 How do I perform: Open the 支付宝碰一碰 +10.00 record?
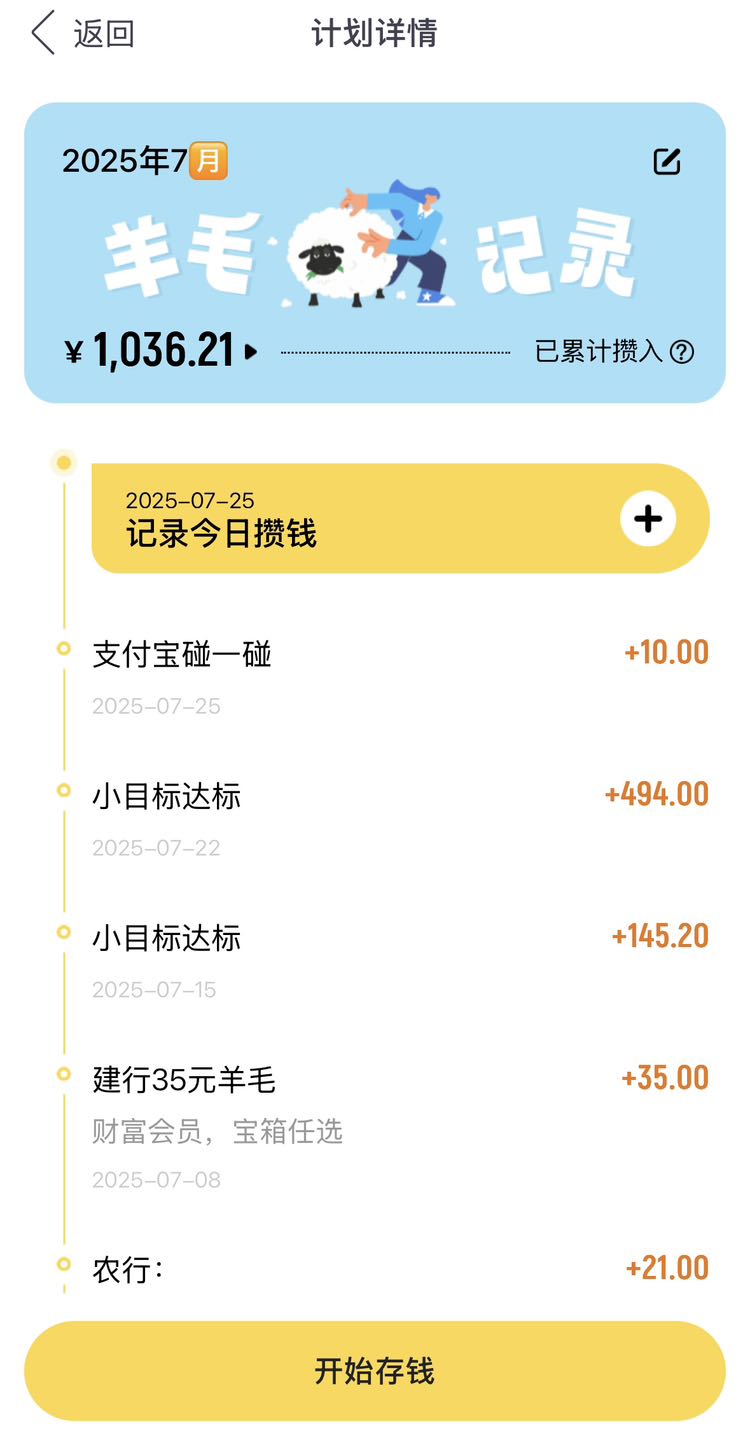point(400,678)
